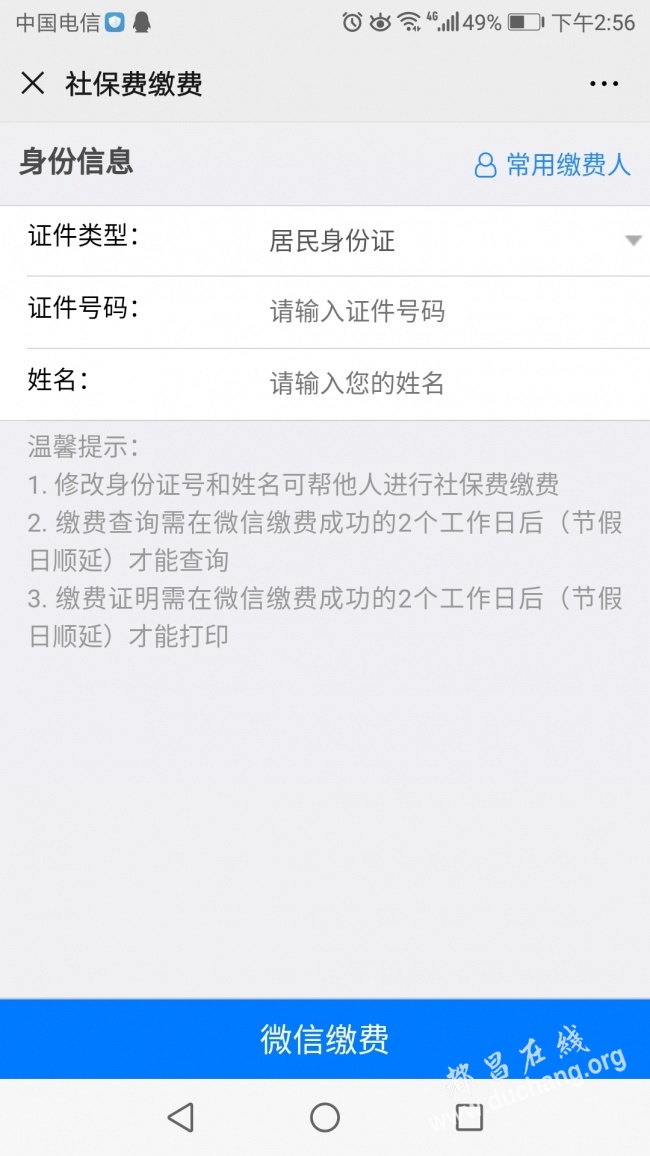Expand the 证件类型 dropdown
The image size is (650, 1156).
(455, 240)
